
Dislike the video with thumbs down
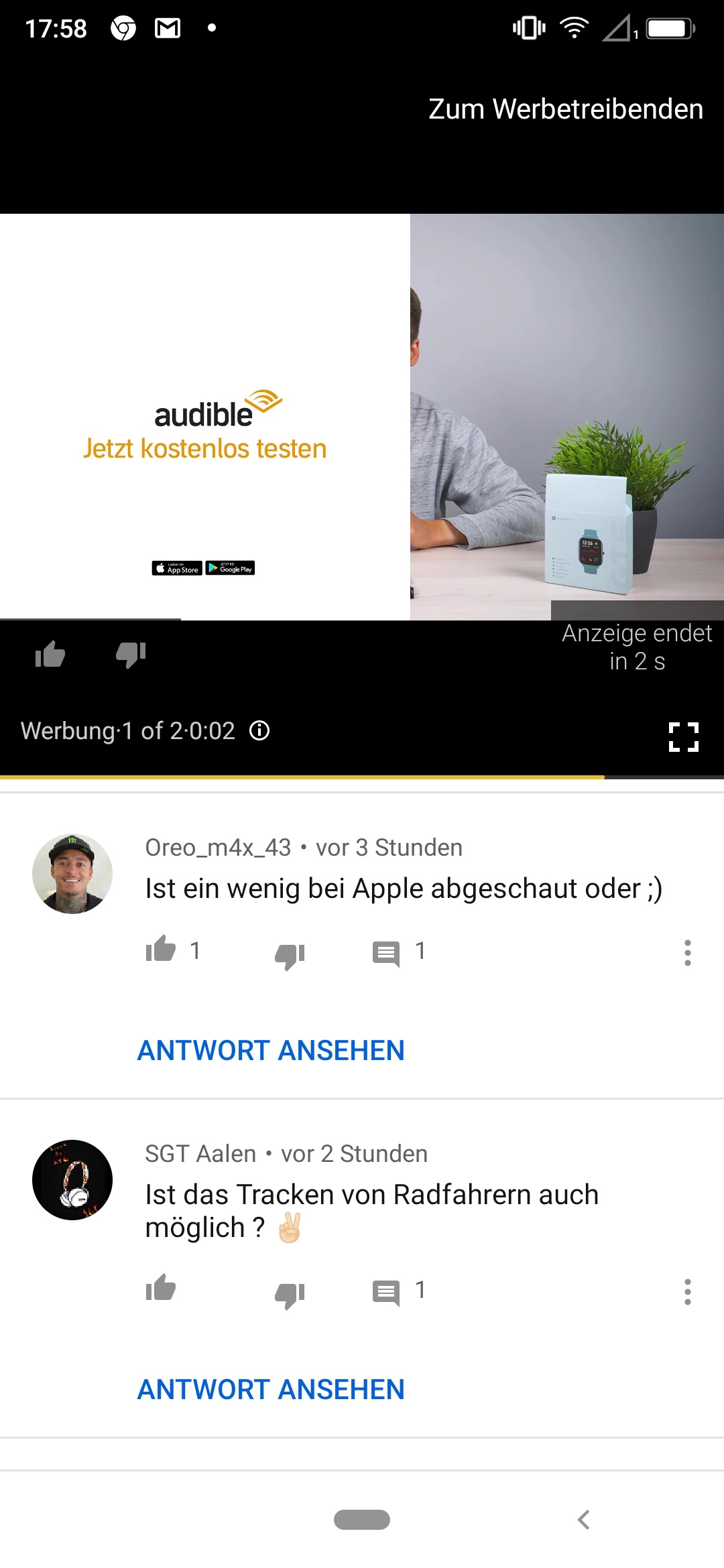click(131, 654)
